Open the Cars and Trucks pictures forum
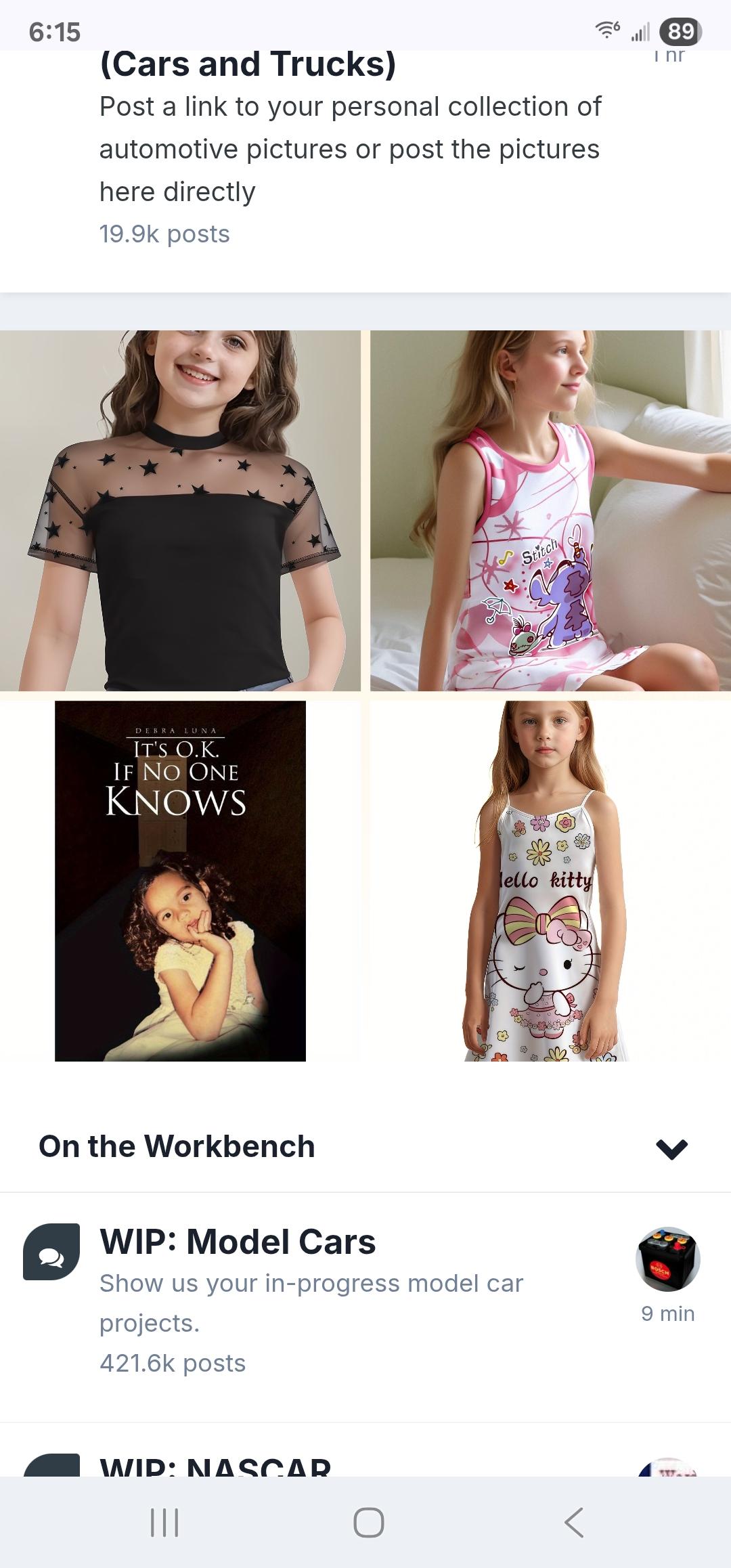The image size is (731, 1568). [248, 66]
